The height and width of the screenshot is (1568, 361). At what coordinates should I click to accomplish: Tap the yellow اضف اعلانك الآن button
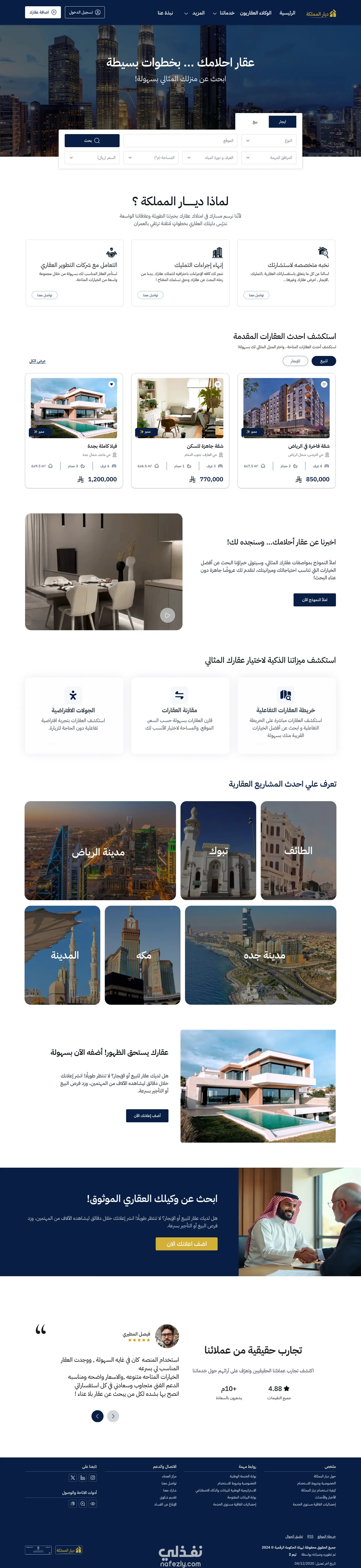coord(187,1244)
